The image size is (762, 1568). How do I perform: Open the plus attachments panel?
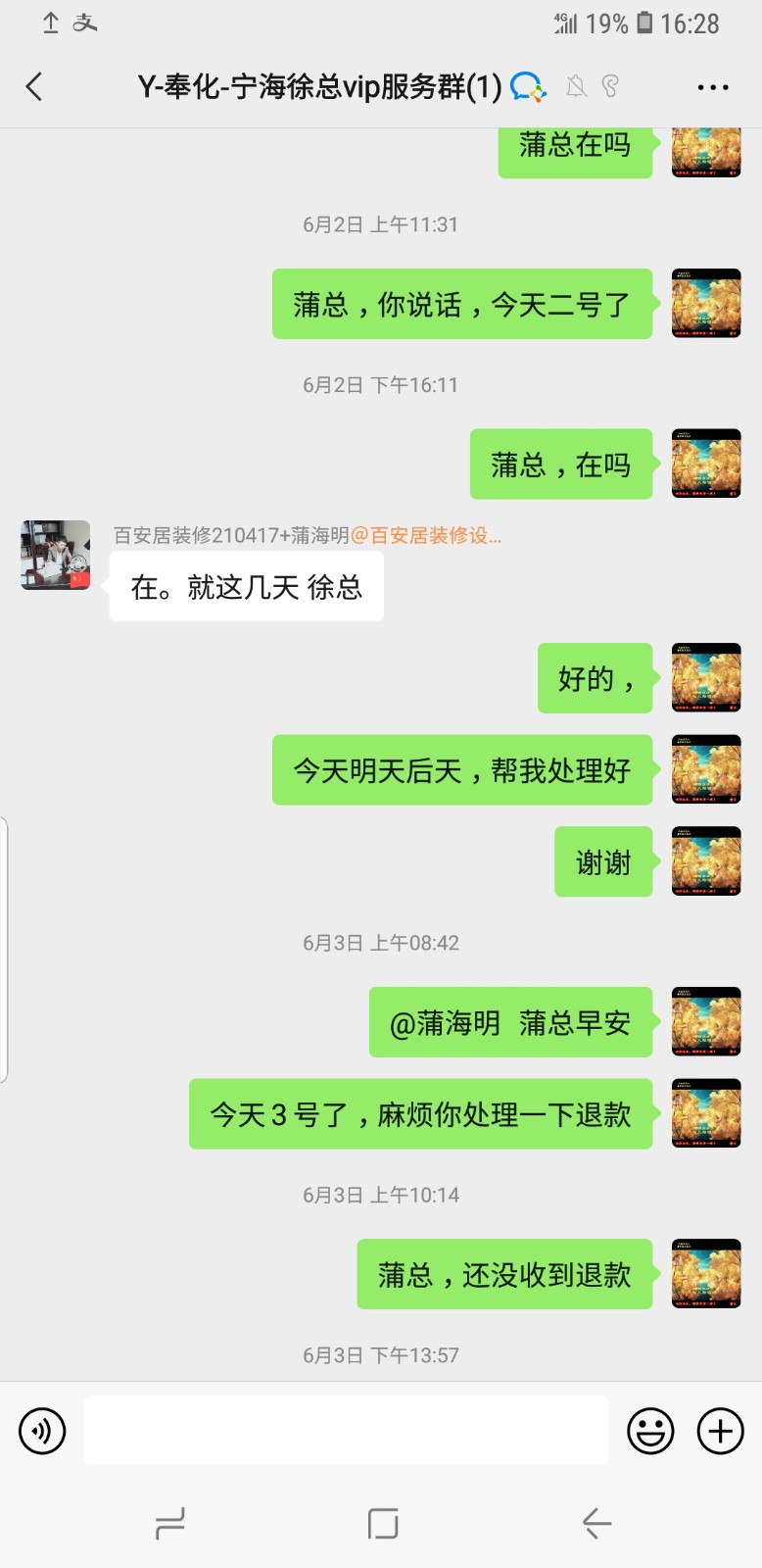point(720,1431)
